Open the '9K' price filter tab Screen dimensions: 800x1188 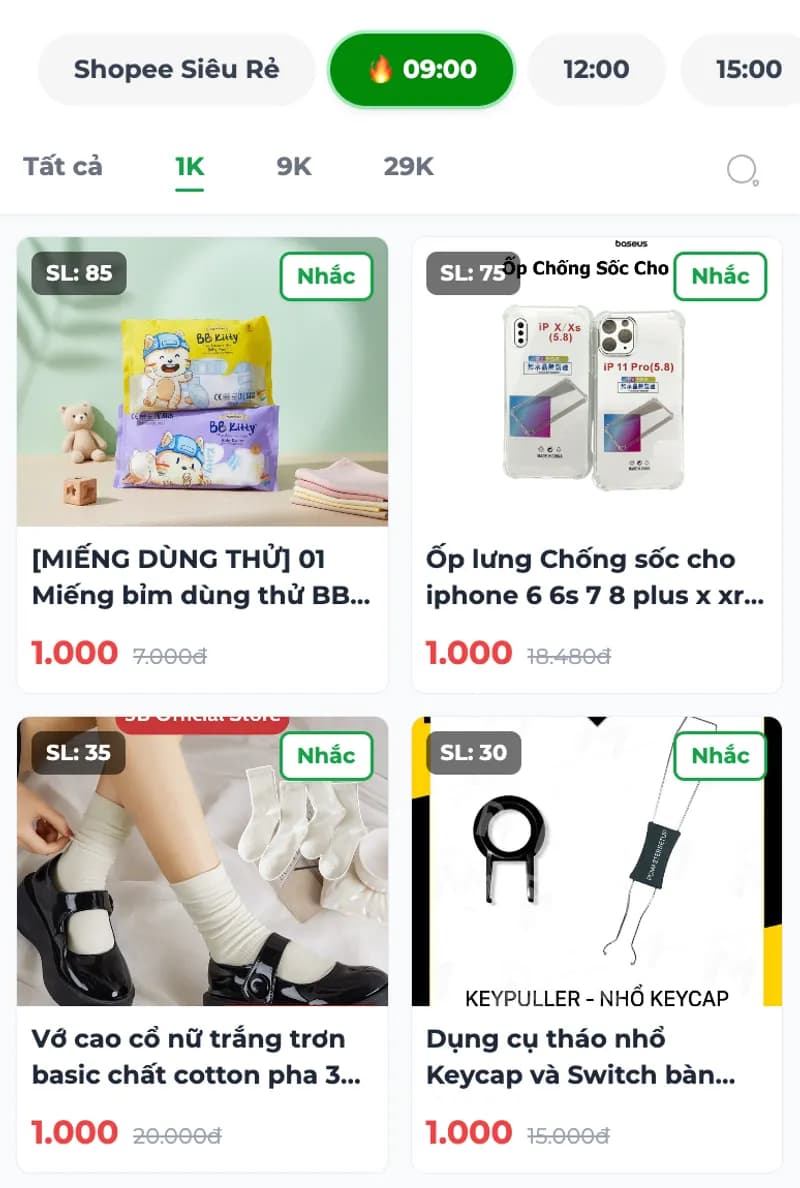[292, 167]
